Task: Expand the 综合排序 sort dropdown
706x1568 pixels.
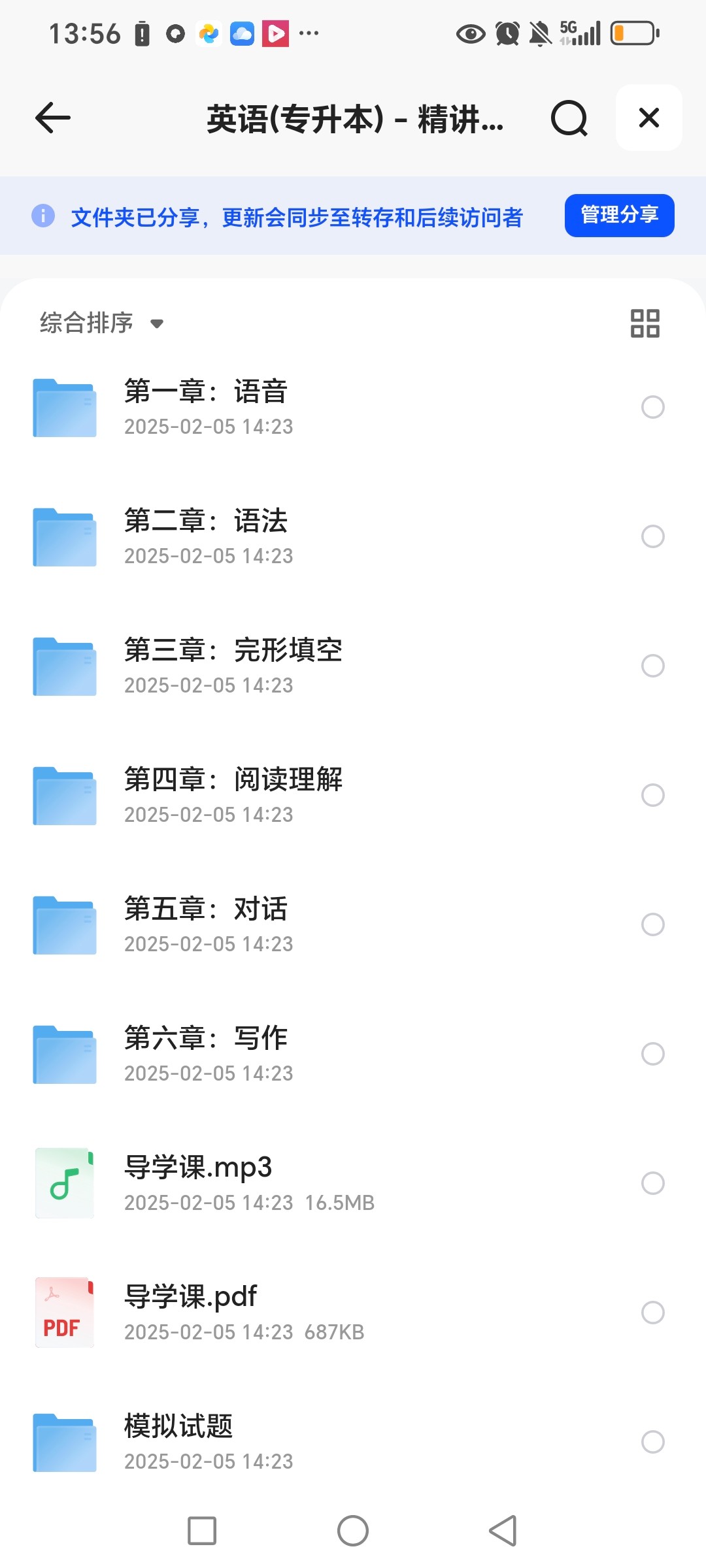Action: point(102,323)
